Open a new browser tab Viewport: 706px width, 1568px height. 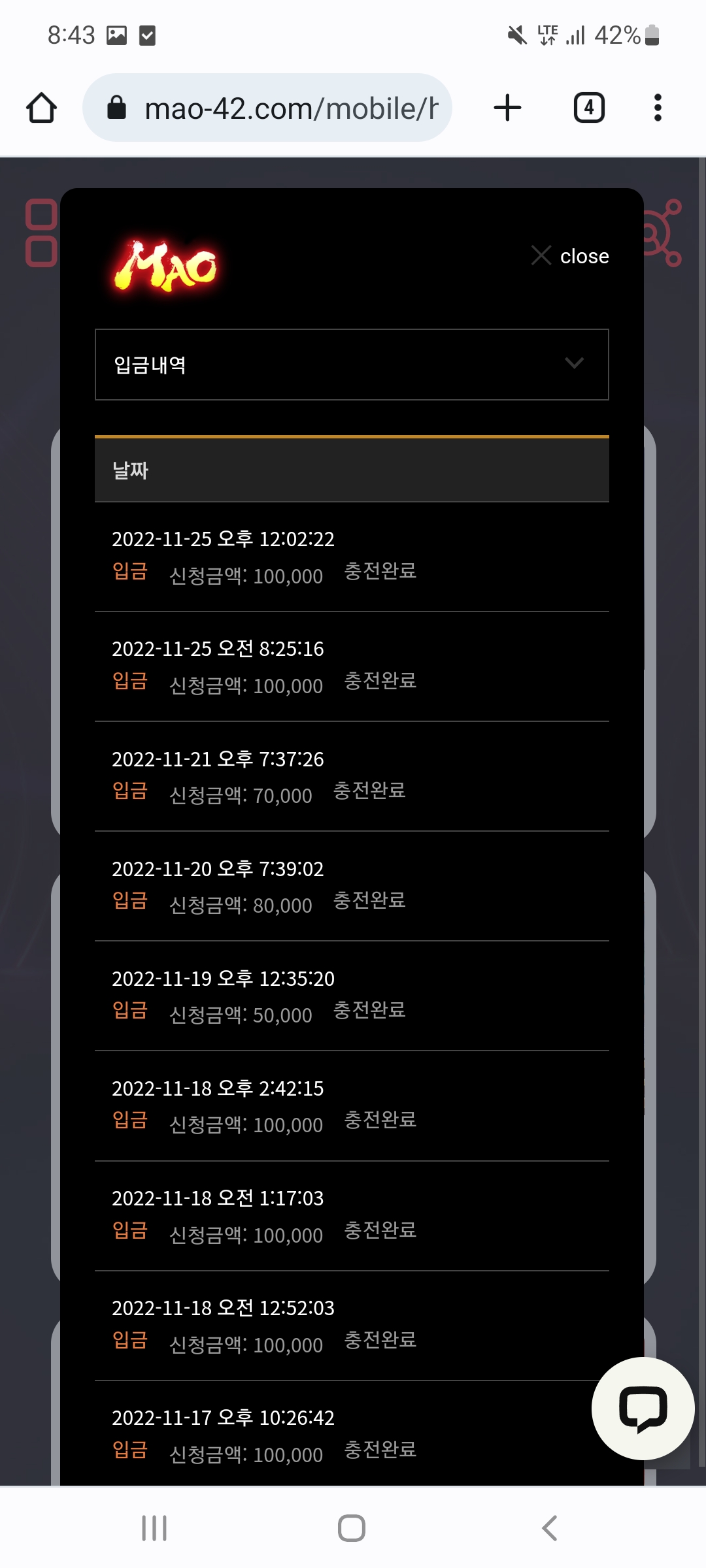click(x=507, y=108)
